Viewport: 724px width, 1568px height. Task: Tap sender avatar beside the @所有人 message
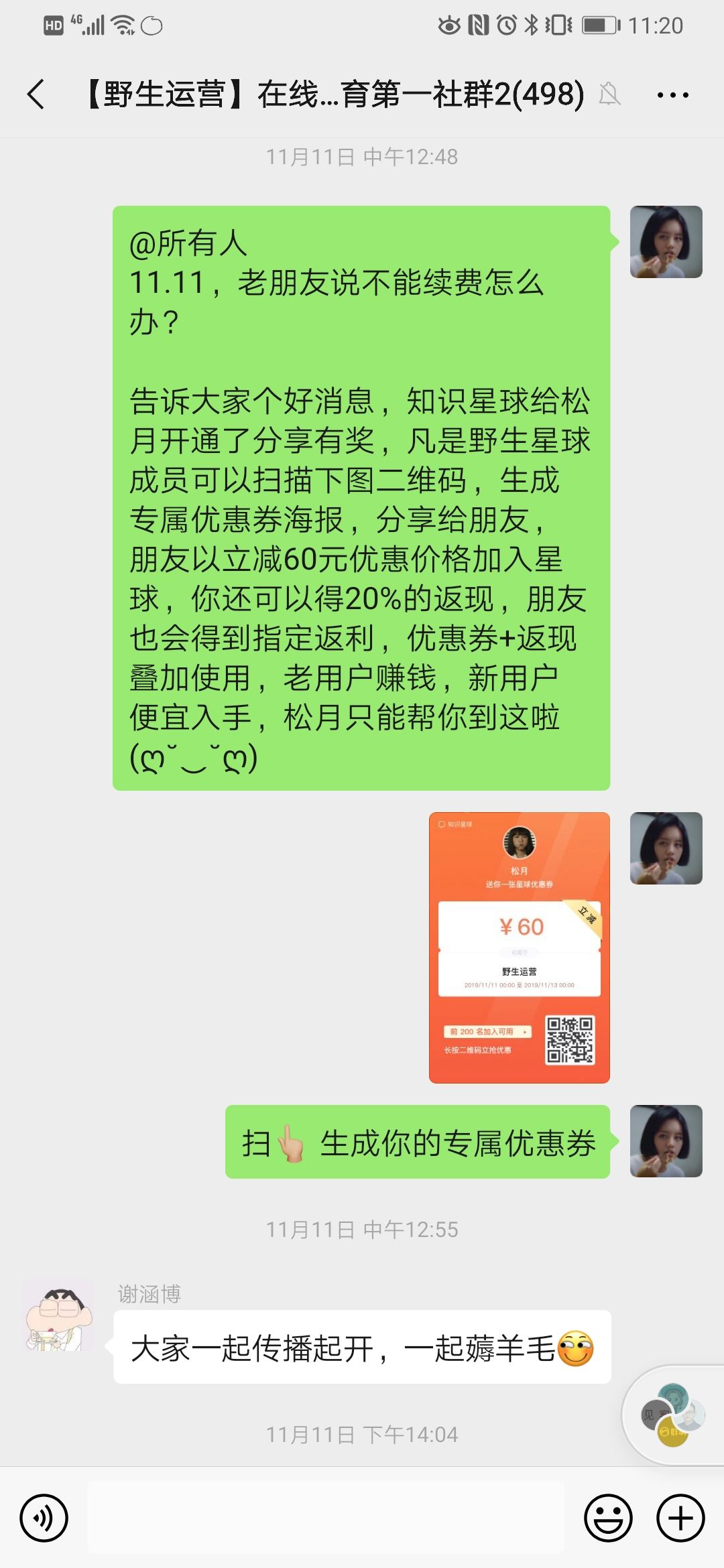[x=666, y=242]
